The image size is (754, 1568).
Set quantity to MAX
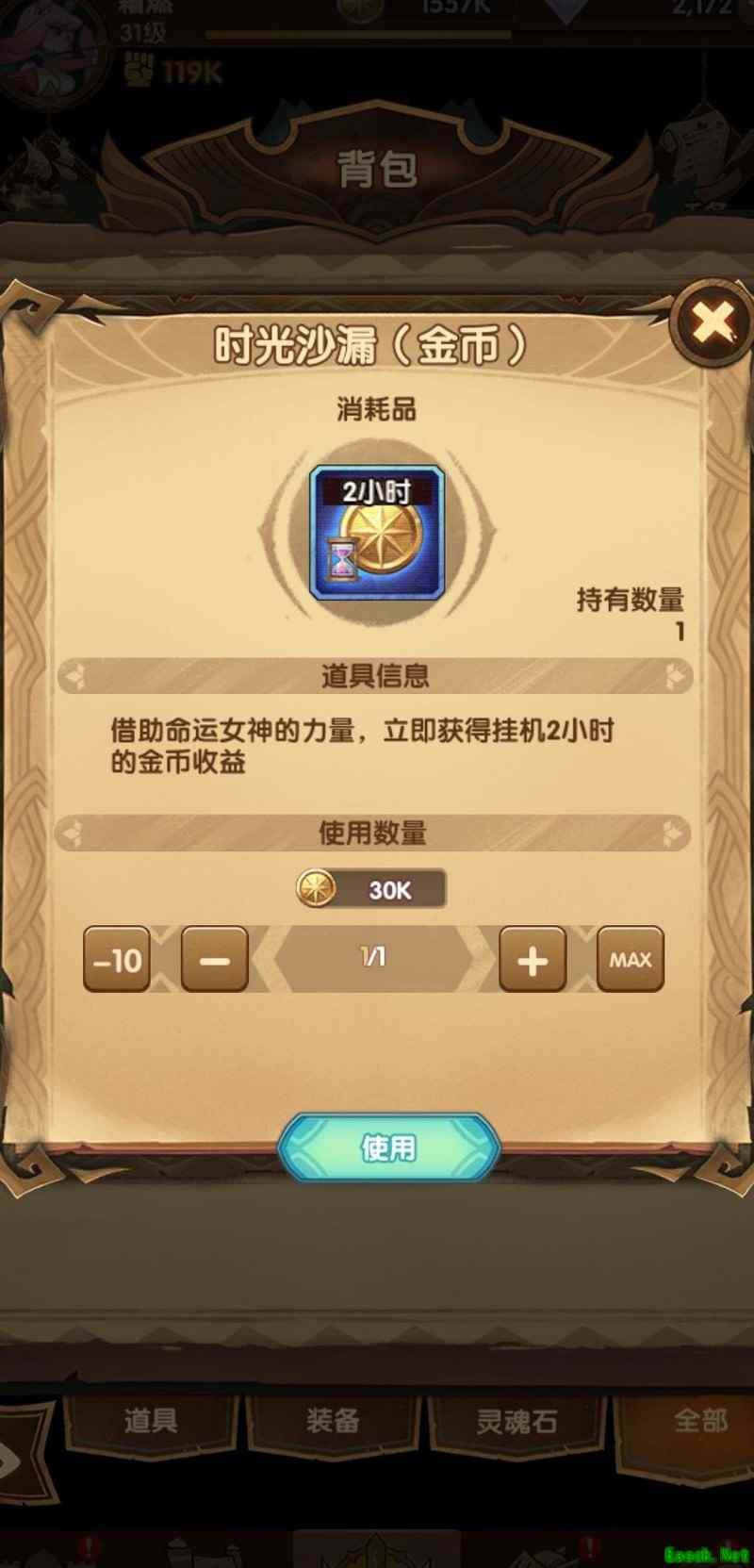(x=631, y=959)
